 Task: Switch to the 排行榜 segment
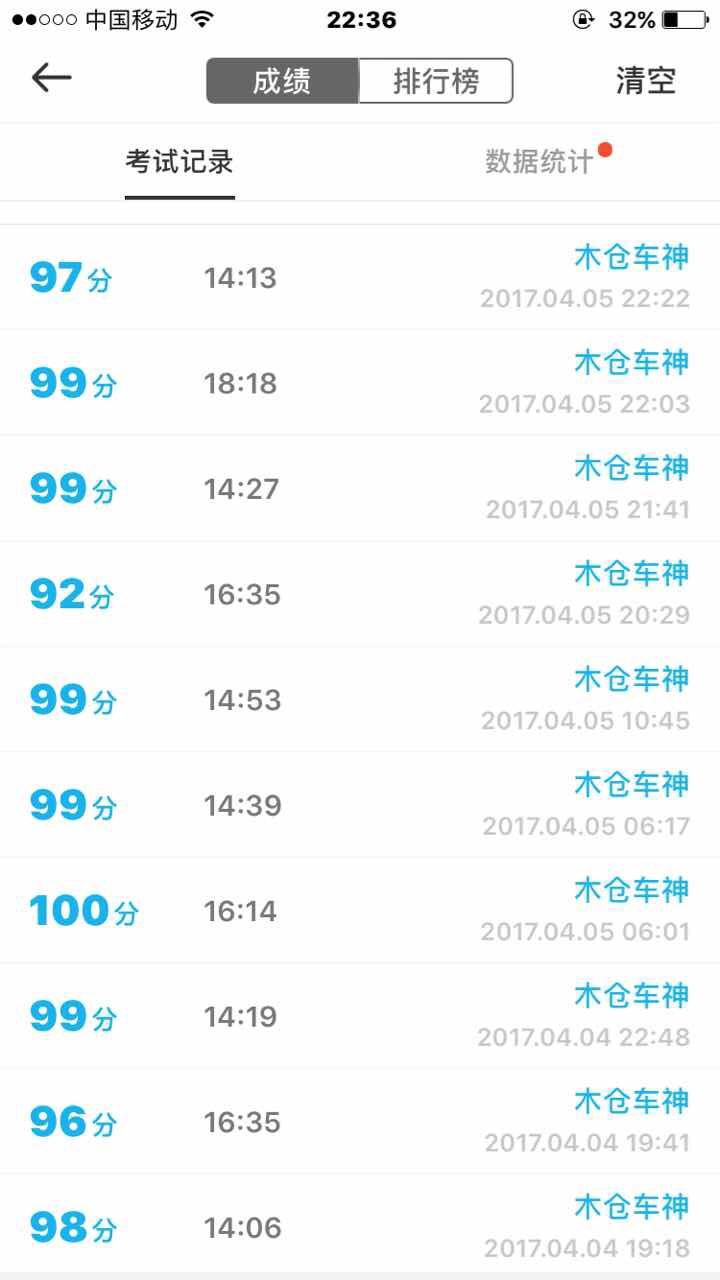point(436,81)
